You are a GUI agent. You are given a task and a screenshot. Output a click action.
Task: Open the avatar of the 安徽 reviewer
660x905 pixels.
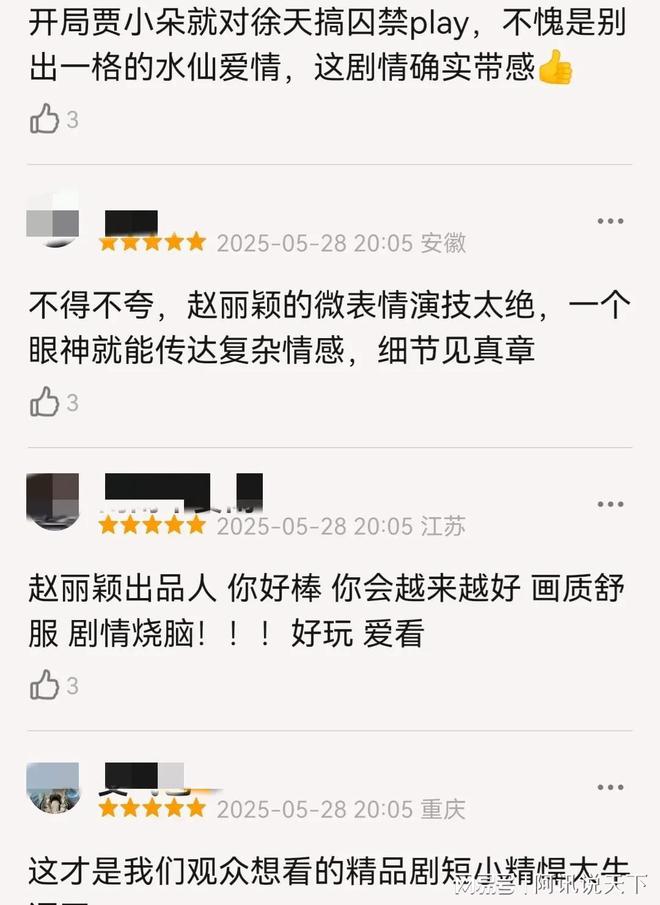tap(53, 217)
